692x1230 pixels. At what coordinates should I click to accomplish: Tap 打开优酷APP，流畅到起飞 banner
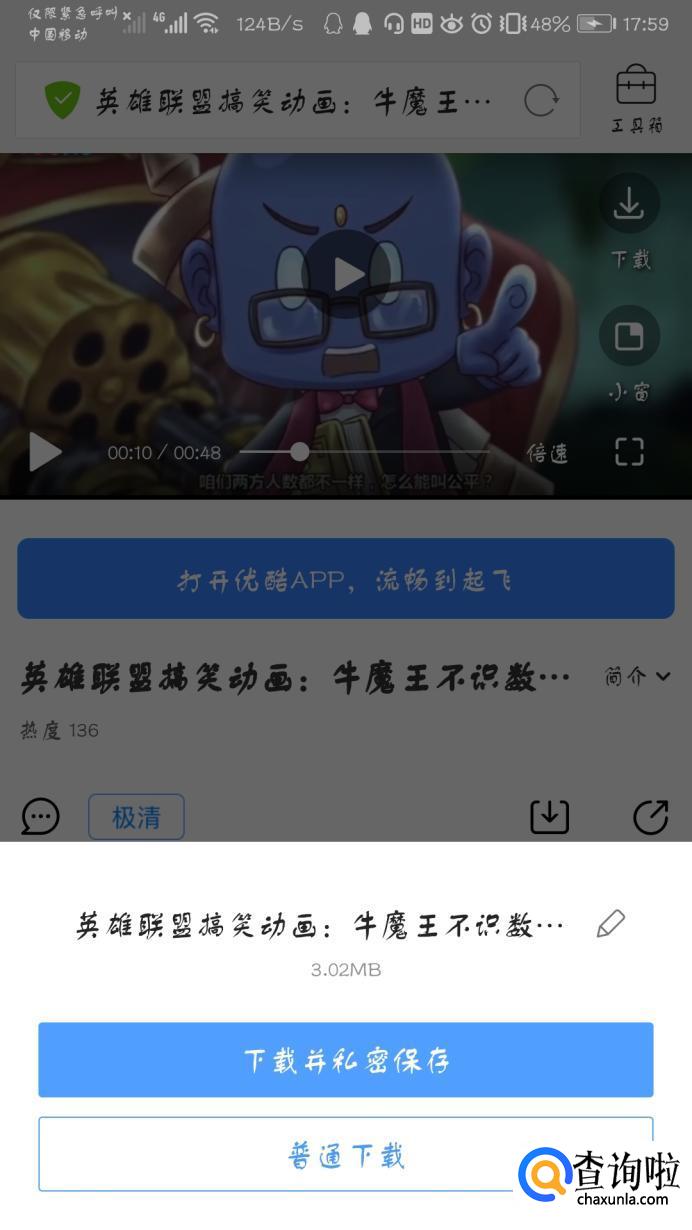[x=346, y=580]
